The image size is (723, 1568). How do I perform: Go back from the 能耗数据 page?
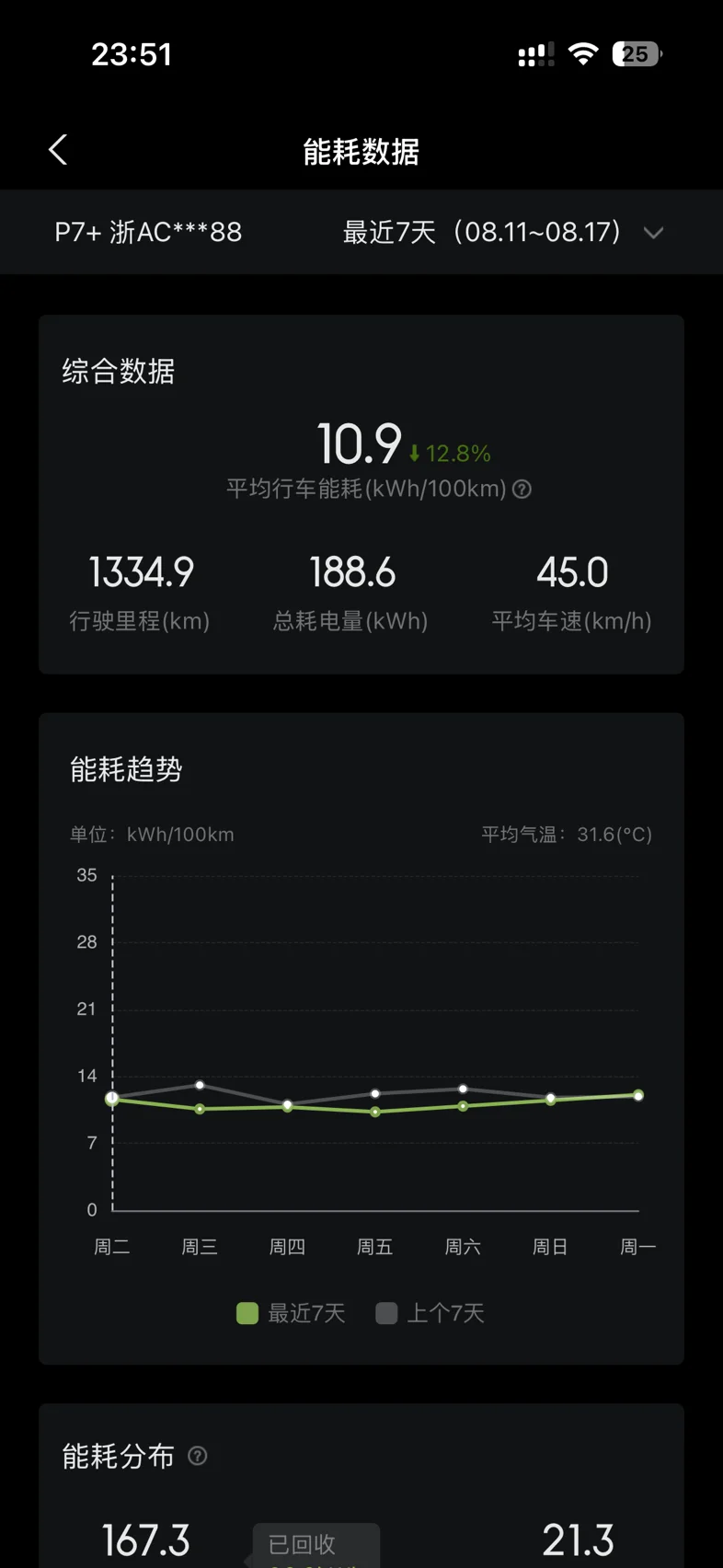coord(58,150)
